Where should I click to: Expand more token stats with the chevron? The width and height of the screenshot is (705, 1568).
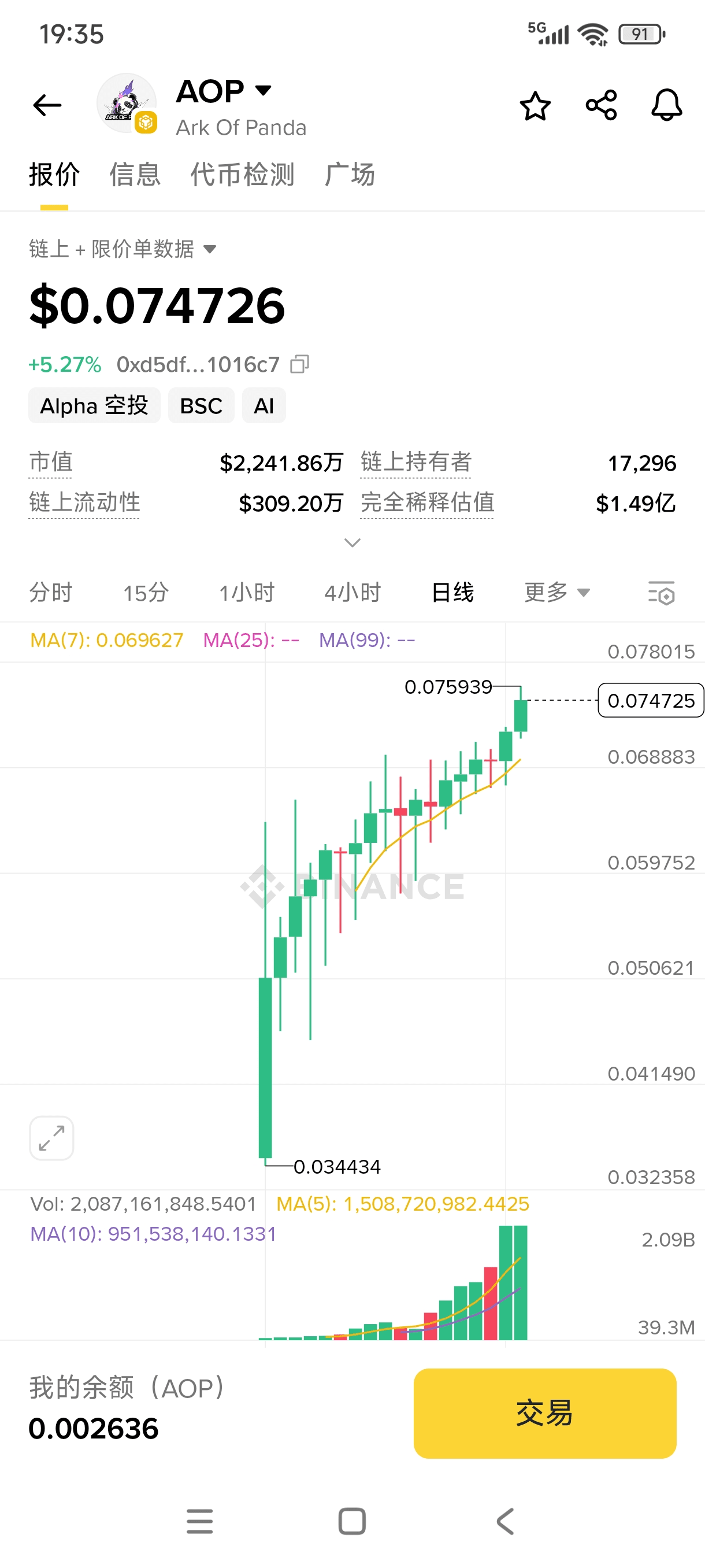pyautogui.click(x=352, y=542)
